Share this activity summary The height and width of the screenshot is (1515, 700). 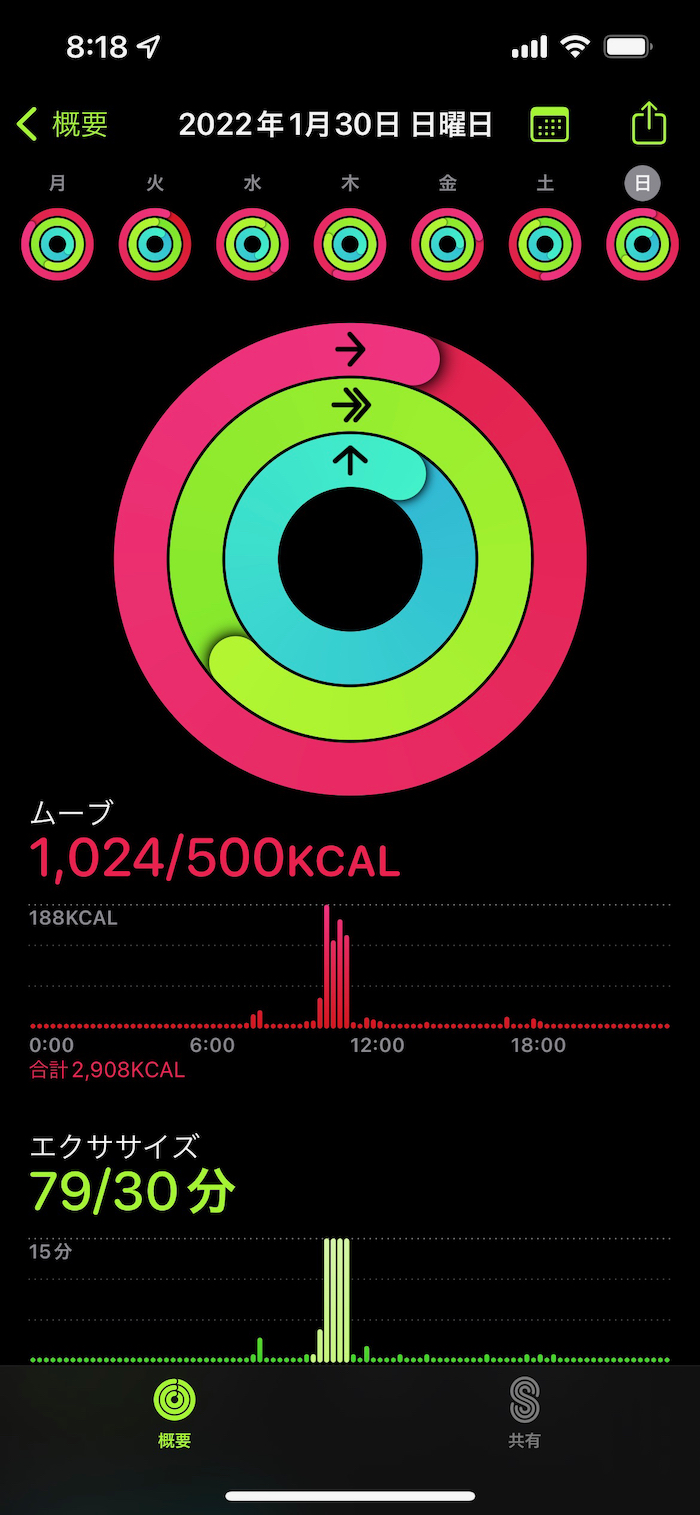(x=649, y=124)
